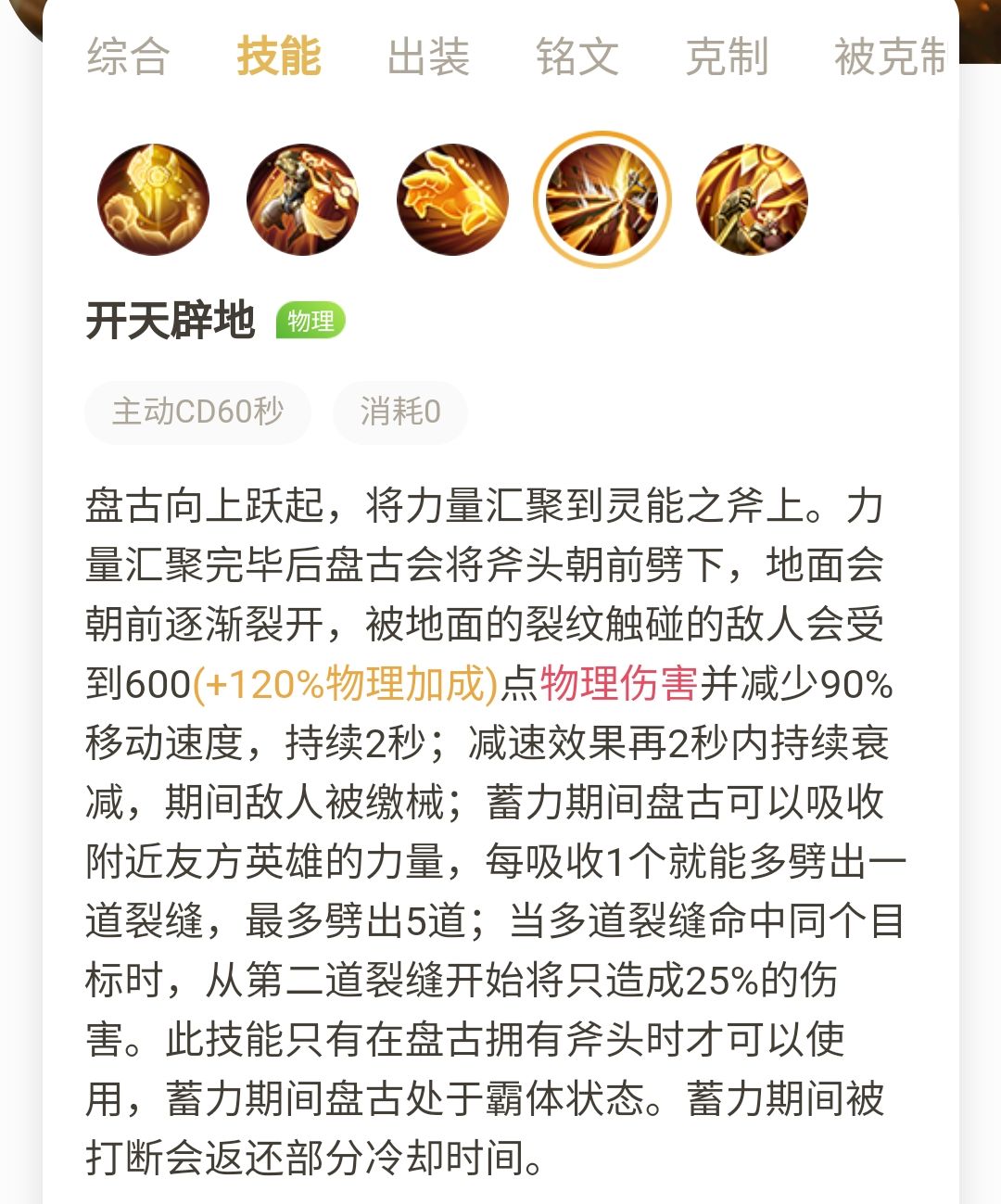Switch to the 铭文 tab
This screenshot has height=1204, width=1001.
coord(577,57)
